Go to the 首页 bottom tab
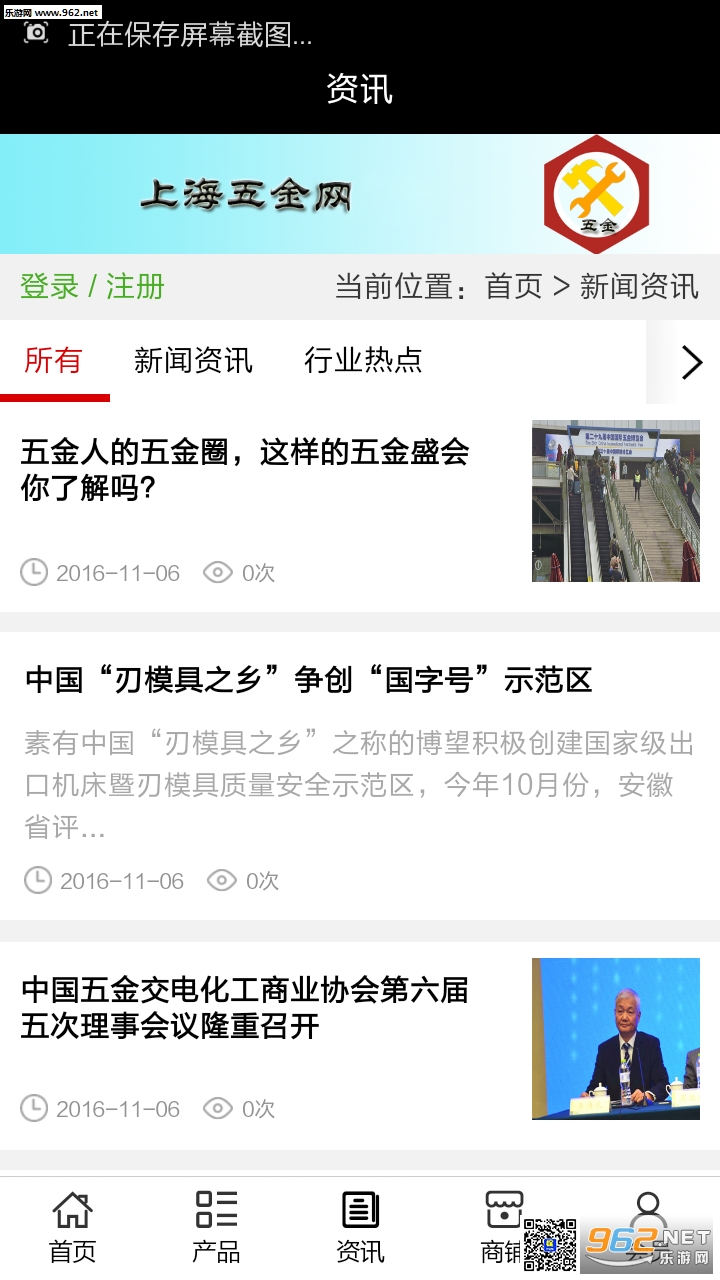720x1280 pixels. pyautogui.click(x=73, y=1227)
